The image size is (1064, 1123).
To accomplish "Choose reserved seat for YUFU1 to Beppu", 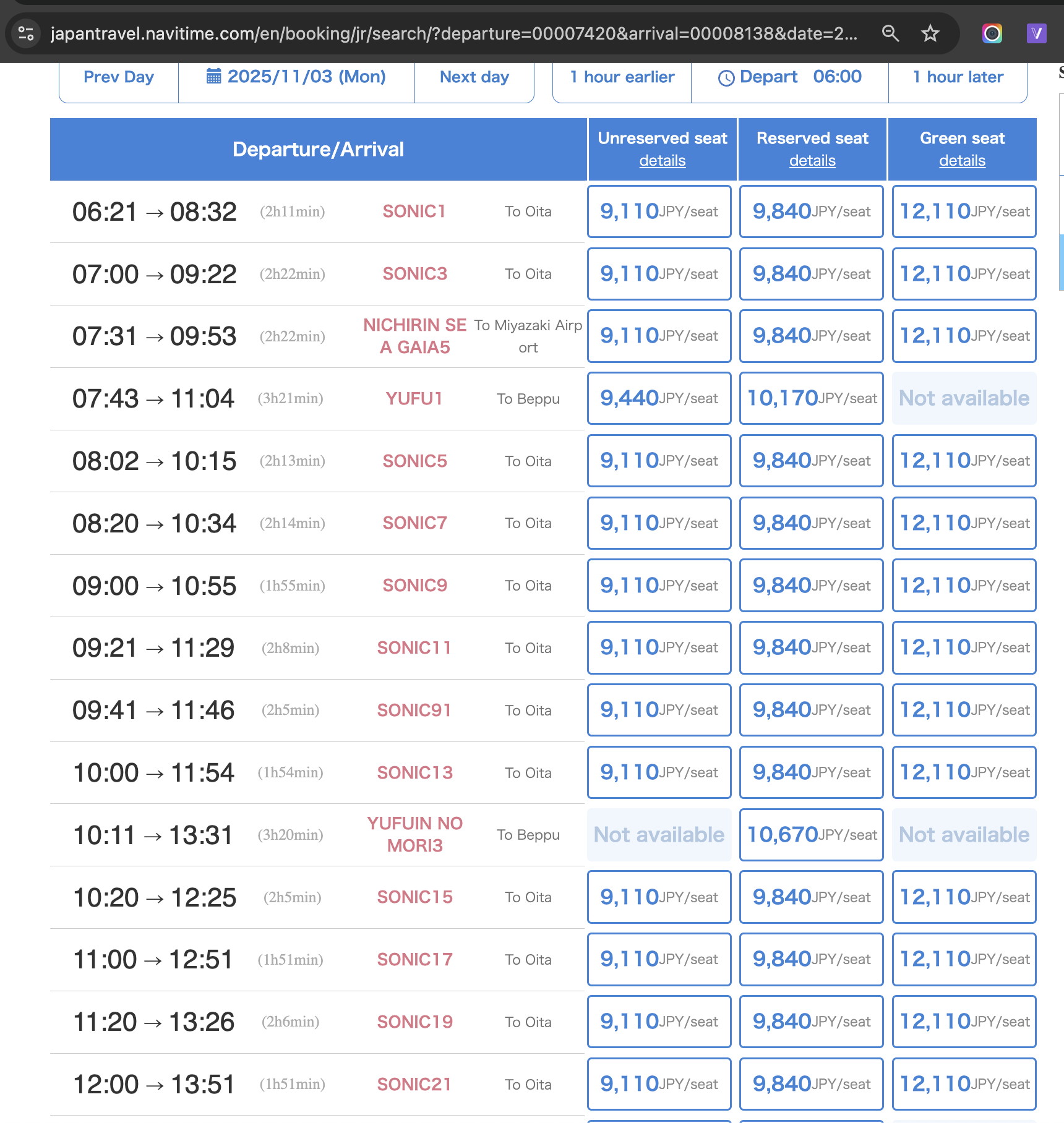I will [x=811, y=398].
